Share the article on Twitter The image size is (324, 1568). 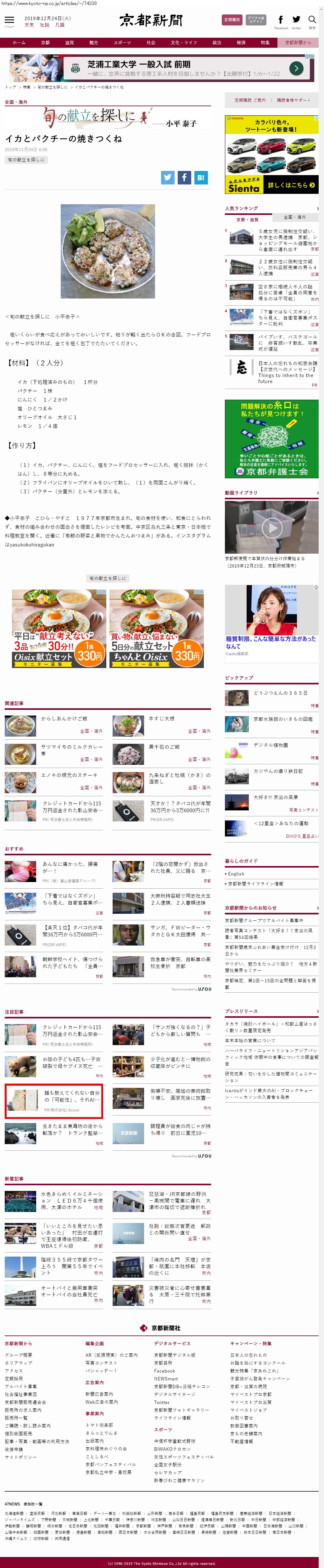coord(167,177)
